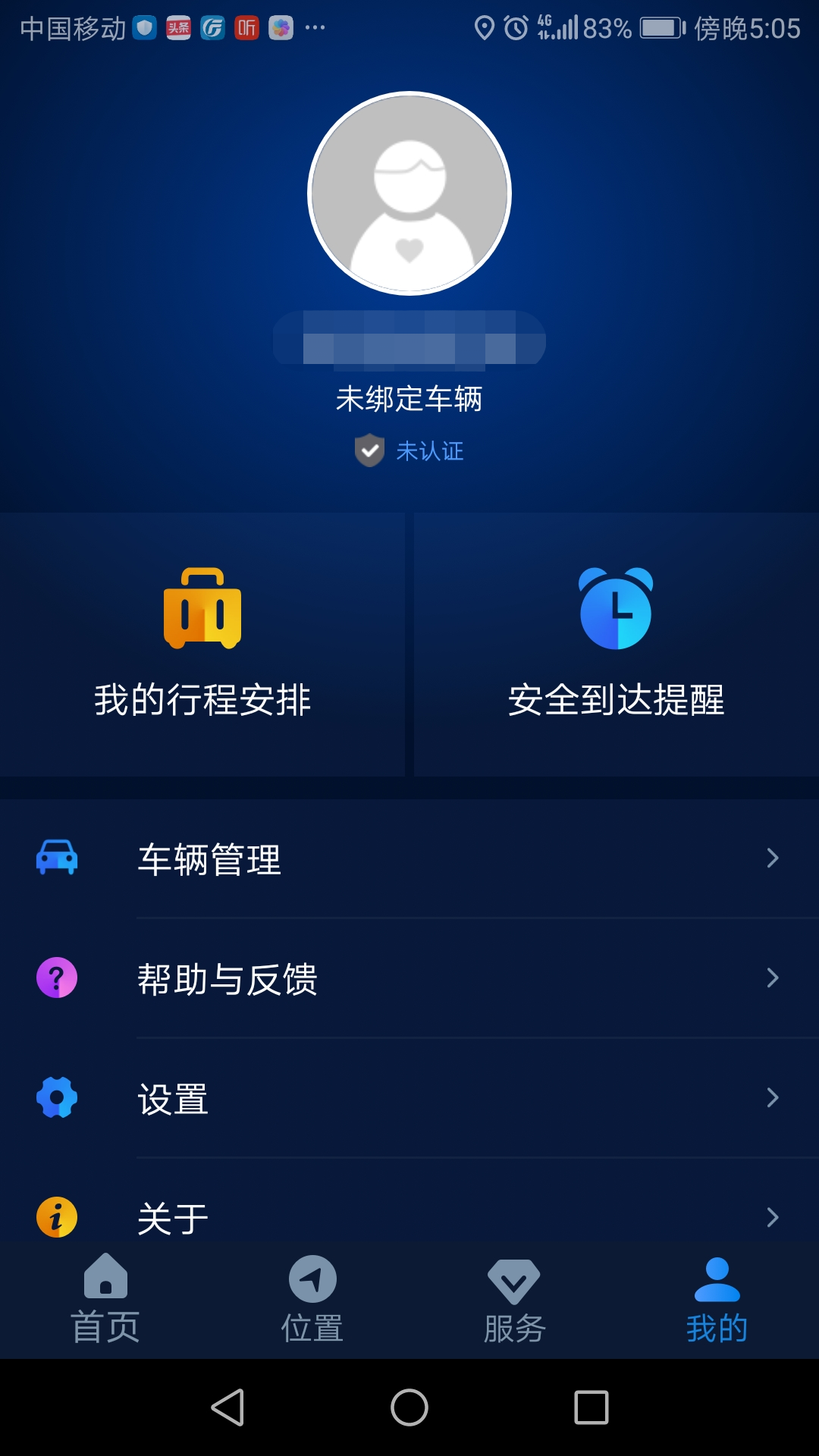Image resolution: width=819 pixels, height=1456 pixels.
Task: Tap the yellow info icon beside 关于
Action: pos(56,1216)
